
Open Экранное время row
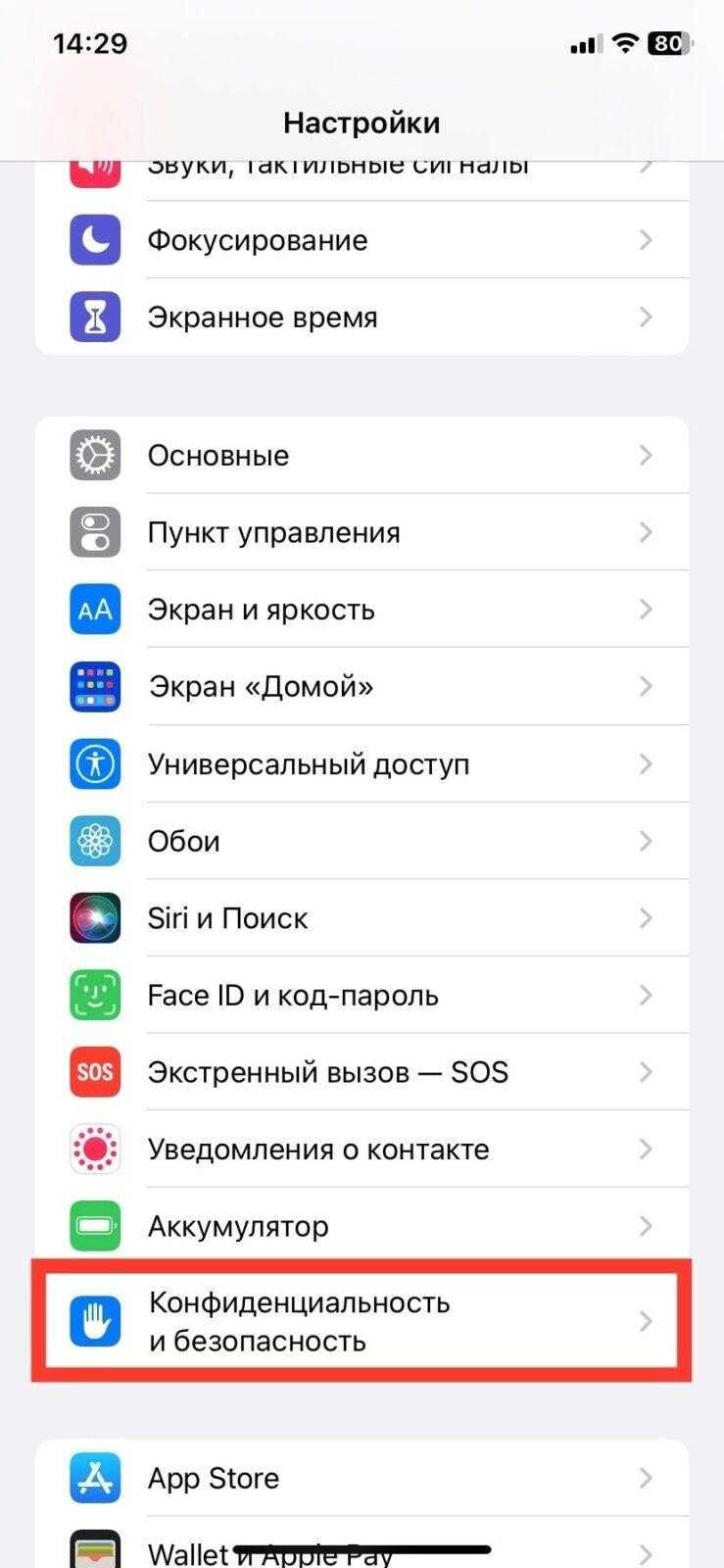coord(362,318)
